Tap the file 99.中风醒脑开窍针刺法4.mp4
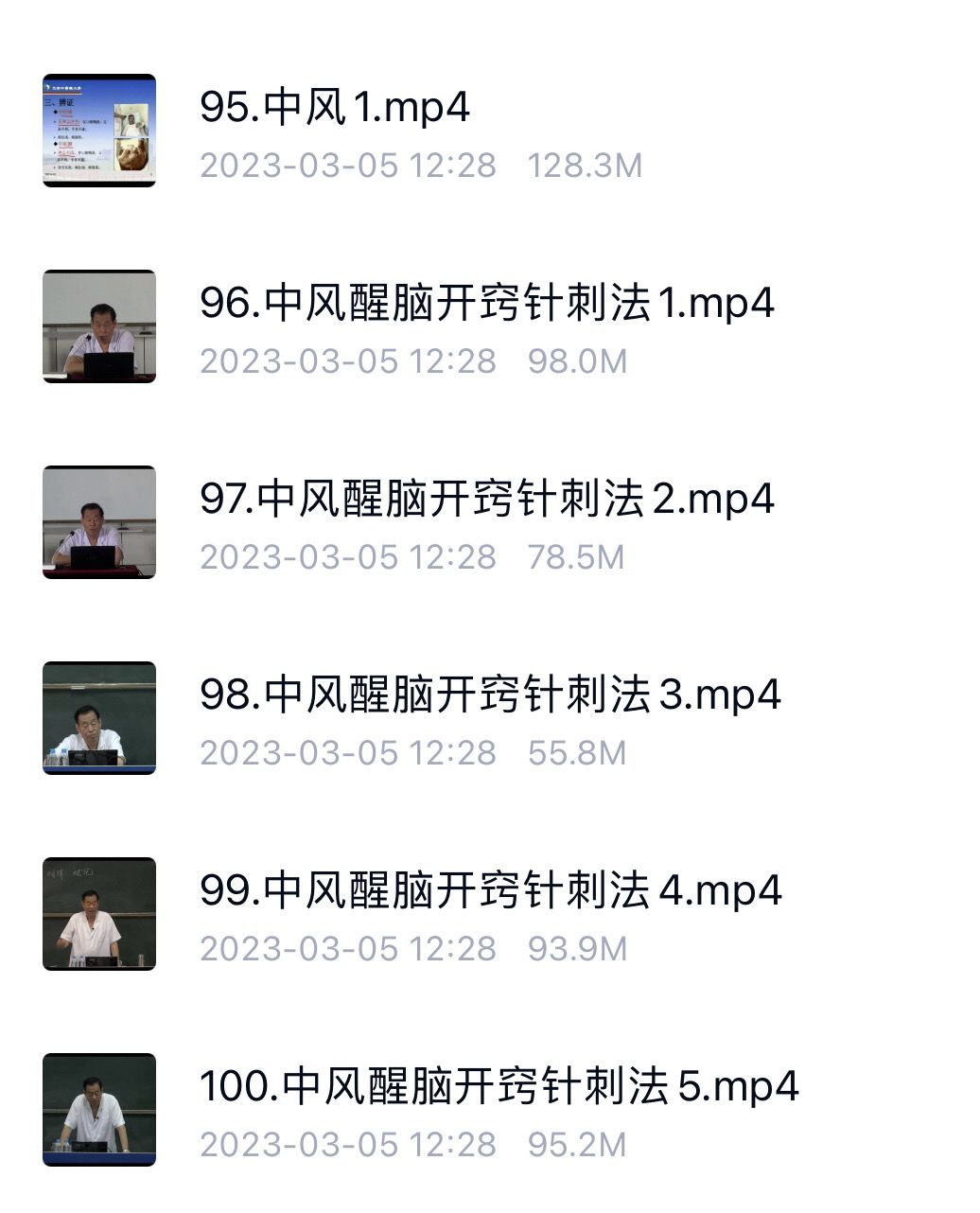 tap(490, 891)
